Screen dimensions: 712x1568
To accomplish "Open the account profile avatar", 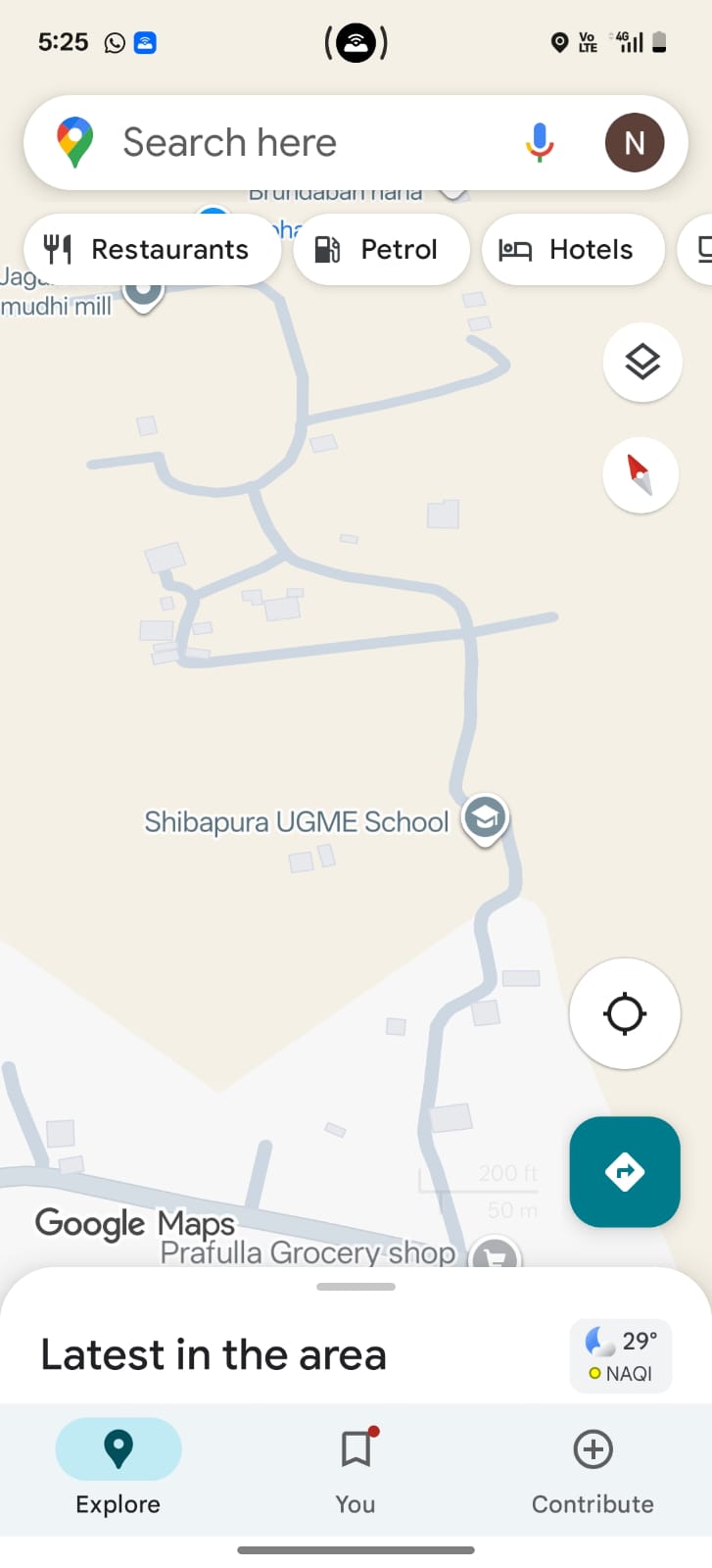I will click(634, 143).
